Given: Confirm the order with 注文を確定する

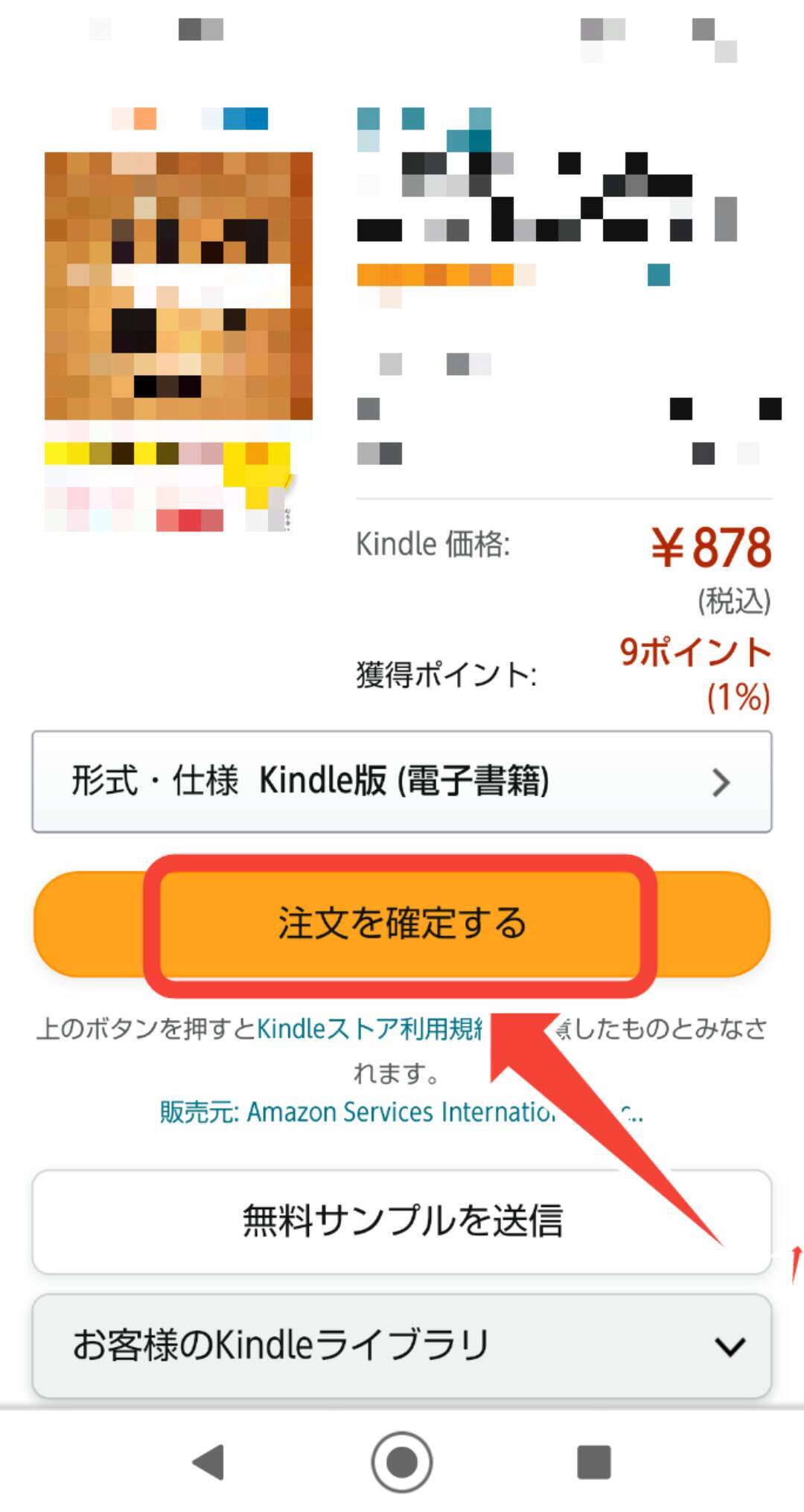Looking at the screenshot, I should 401,923.
